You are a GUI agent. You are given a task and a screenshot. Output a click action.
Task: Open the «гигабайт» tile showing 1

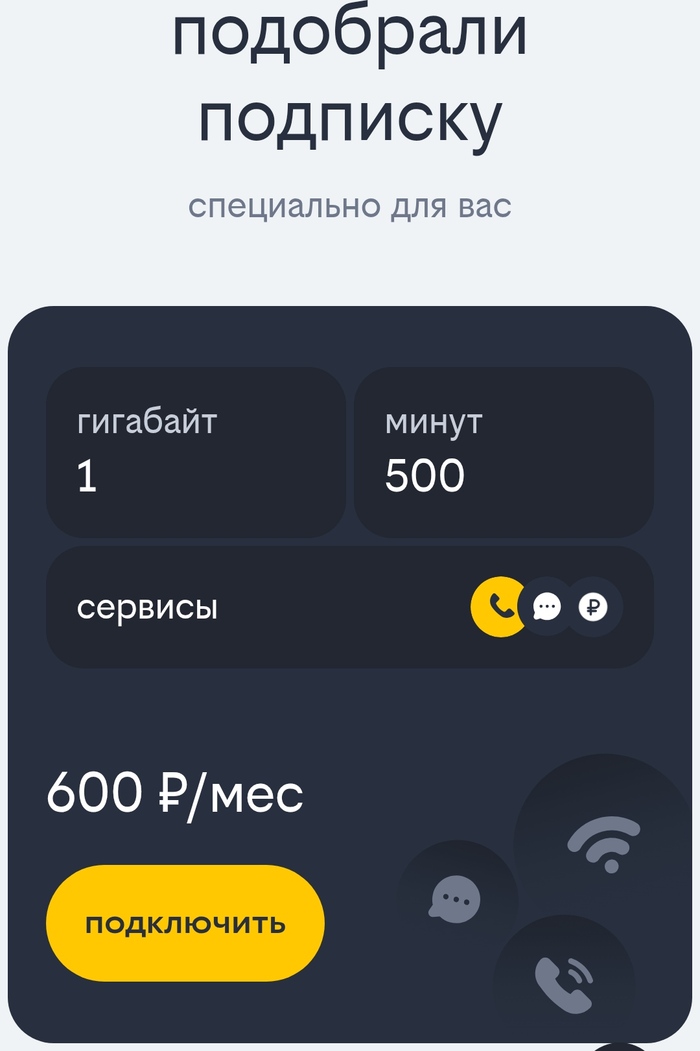196,452
